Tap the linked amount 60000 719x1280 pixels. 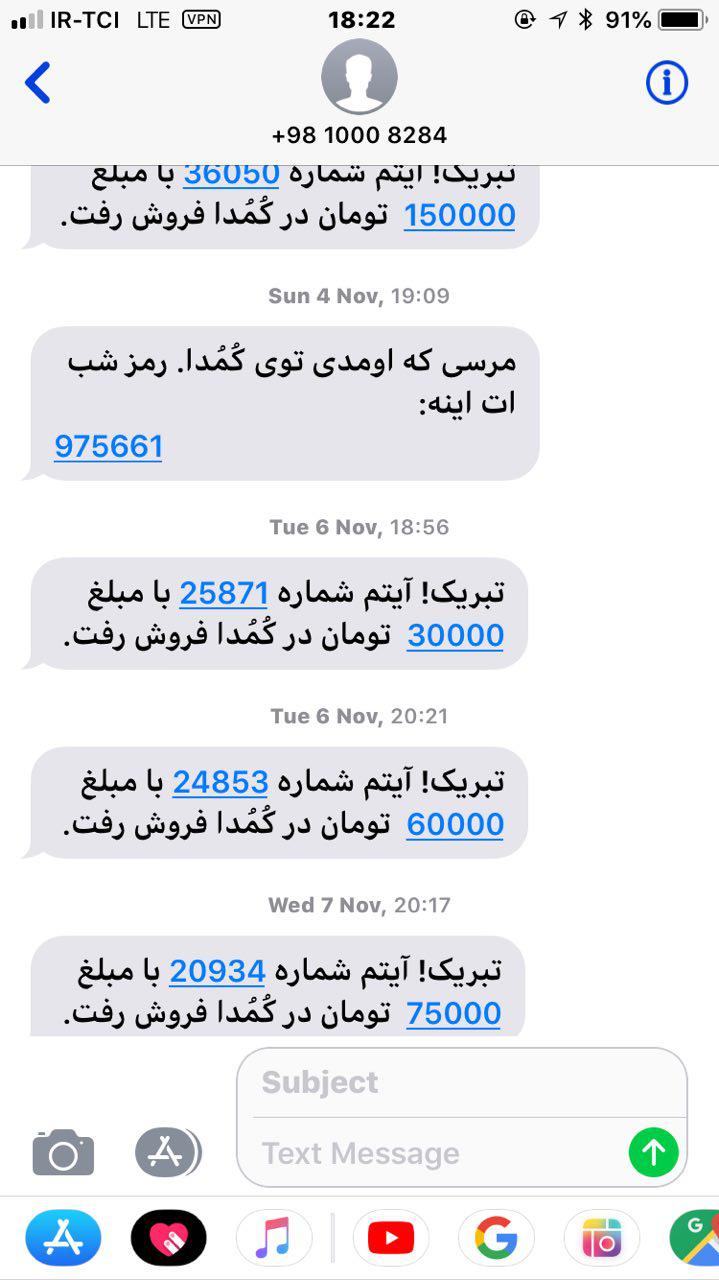tap(455, 825)
